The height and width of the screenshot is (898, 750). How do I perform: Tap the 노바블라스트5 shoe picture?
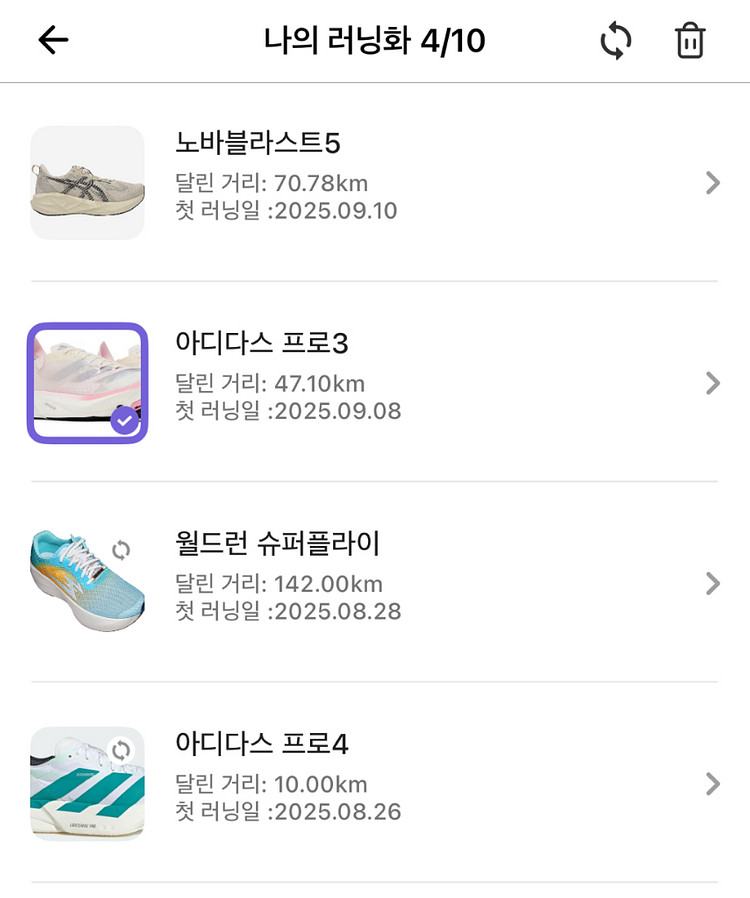(87, 182)
